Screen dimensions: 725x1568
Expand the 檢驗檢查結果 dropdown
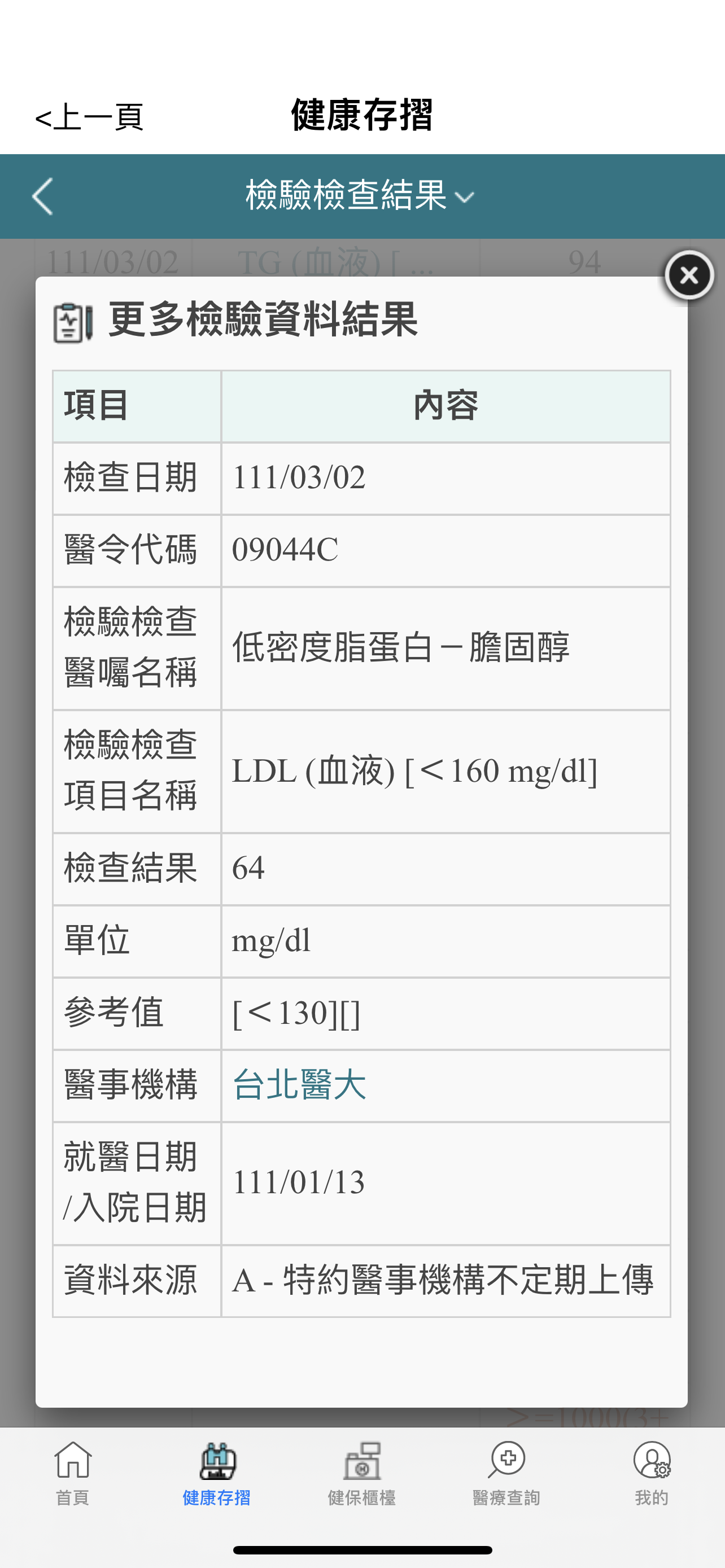(x=360, y=196)
